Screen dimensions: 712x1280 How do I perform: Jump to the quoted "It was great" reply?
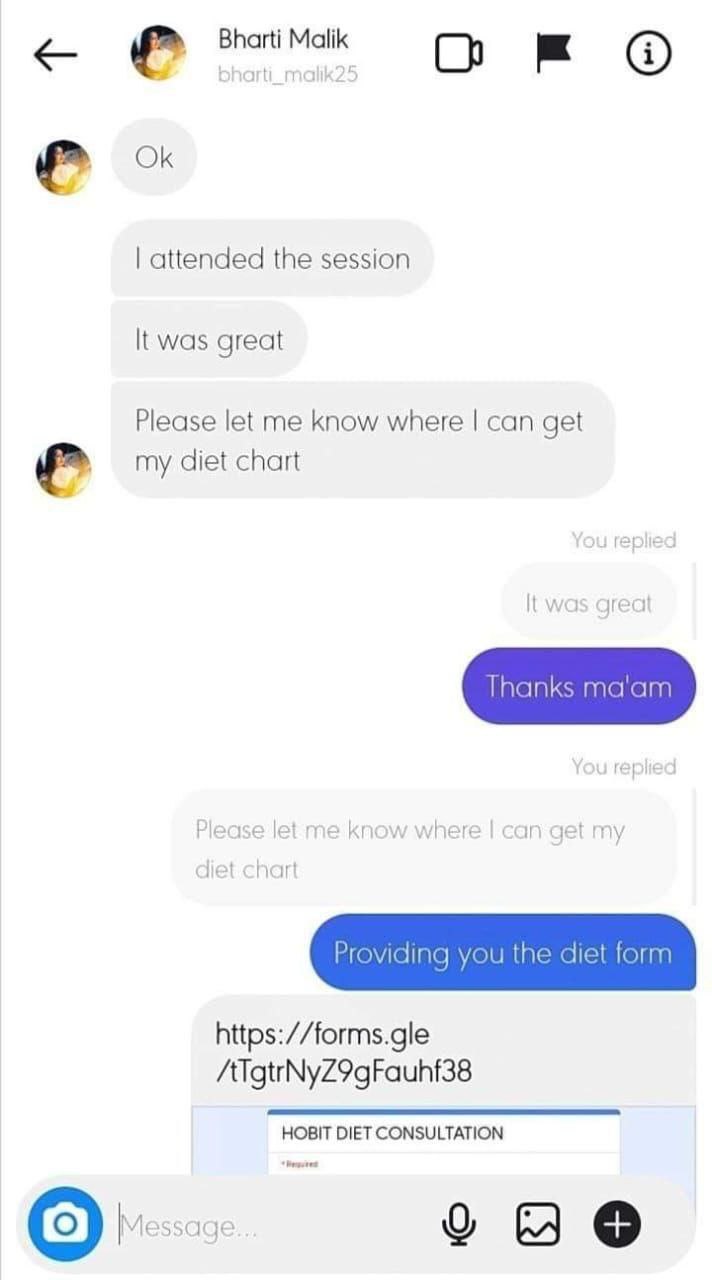[x=588, y=604]
